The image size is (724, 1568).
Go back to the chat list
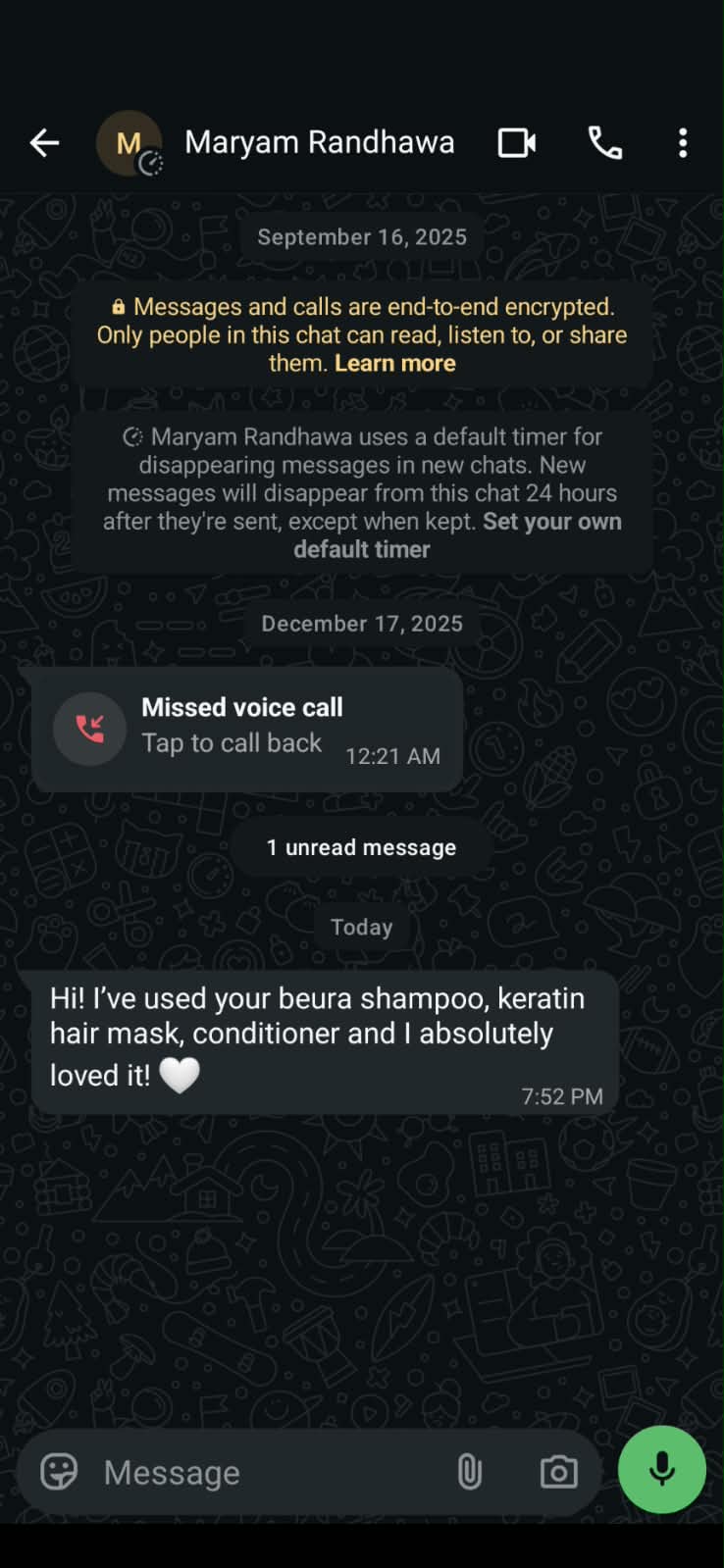pyautogui.click(x=44, y=143)
